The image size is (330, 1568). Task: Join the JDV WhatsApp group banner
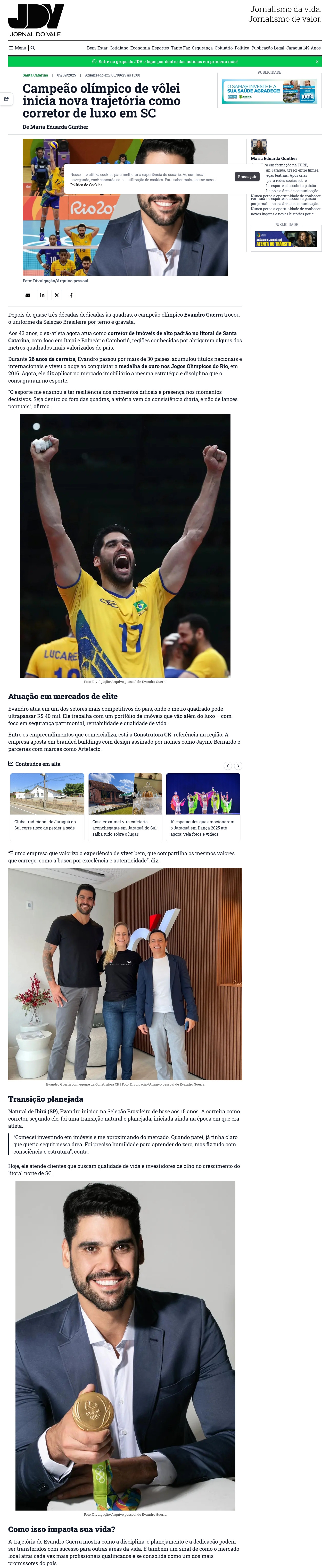(x=164, y=62)
